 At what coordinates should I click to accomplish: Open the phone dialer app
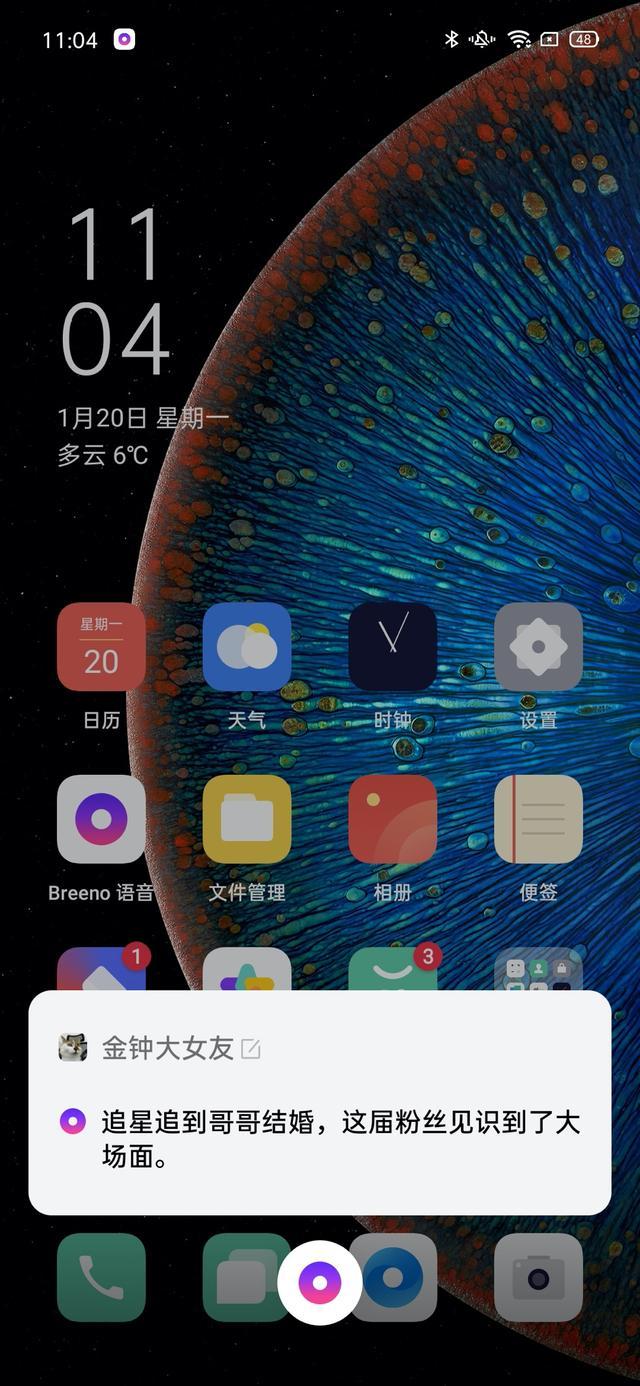[101, 1277]
